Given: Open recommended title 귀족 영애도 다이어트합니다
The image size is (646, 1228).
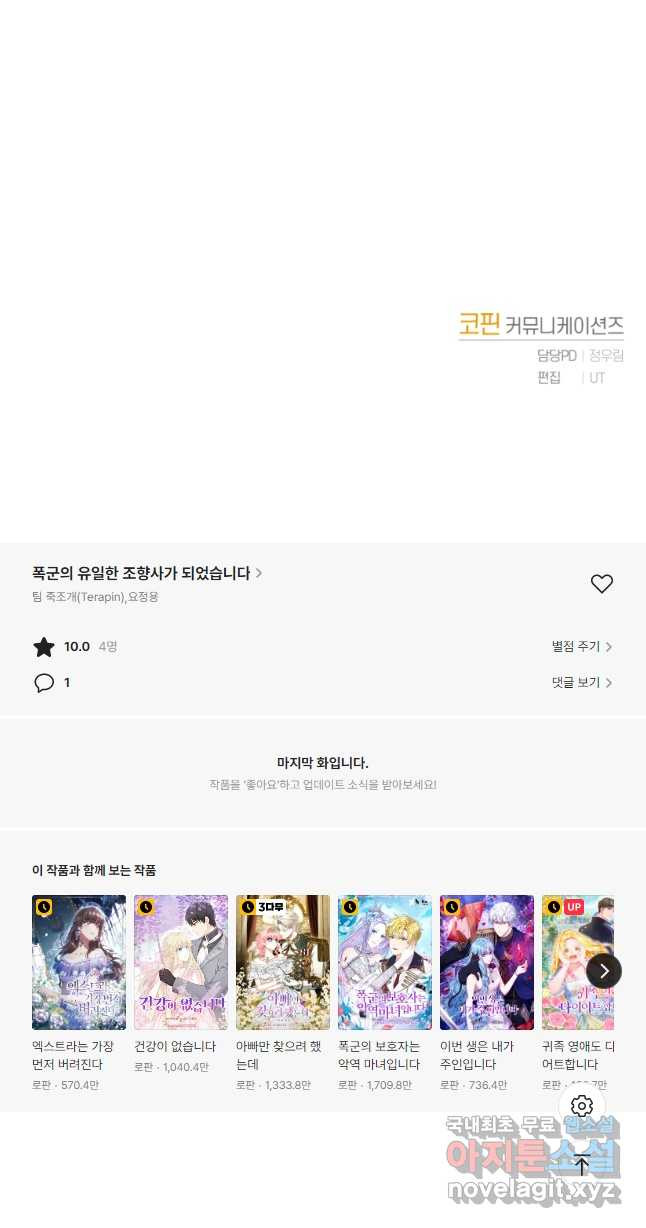Looking at the screenshot, I should point(577,962).
